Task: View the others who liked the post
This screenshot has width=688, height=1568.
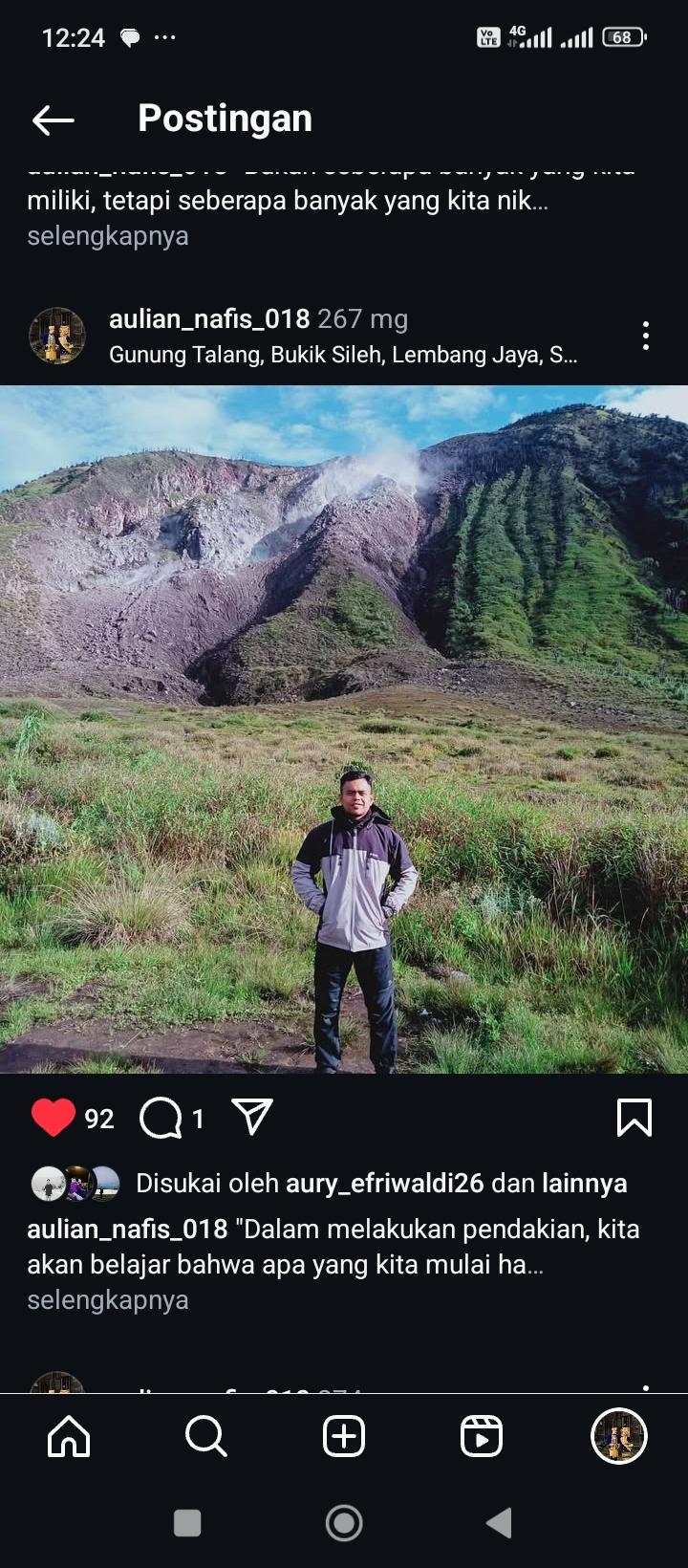Action: 584,1183
